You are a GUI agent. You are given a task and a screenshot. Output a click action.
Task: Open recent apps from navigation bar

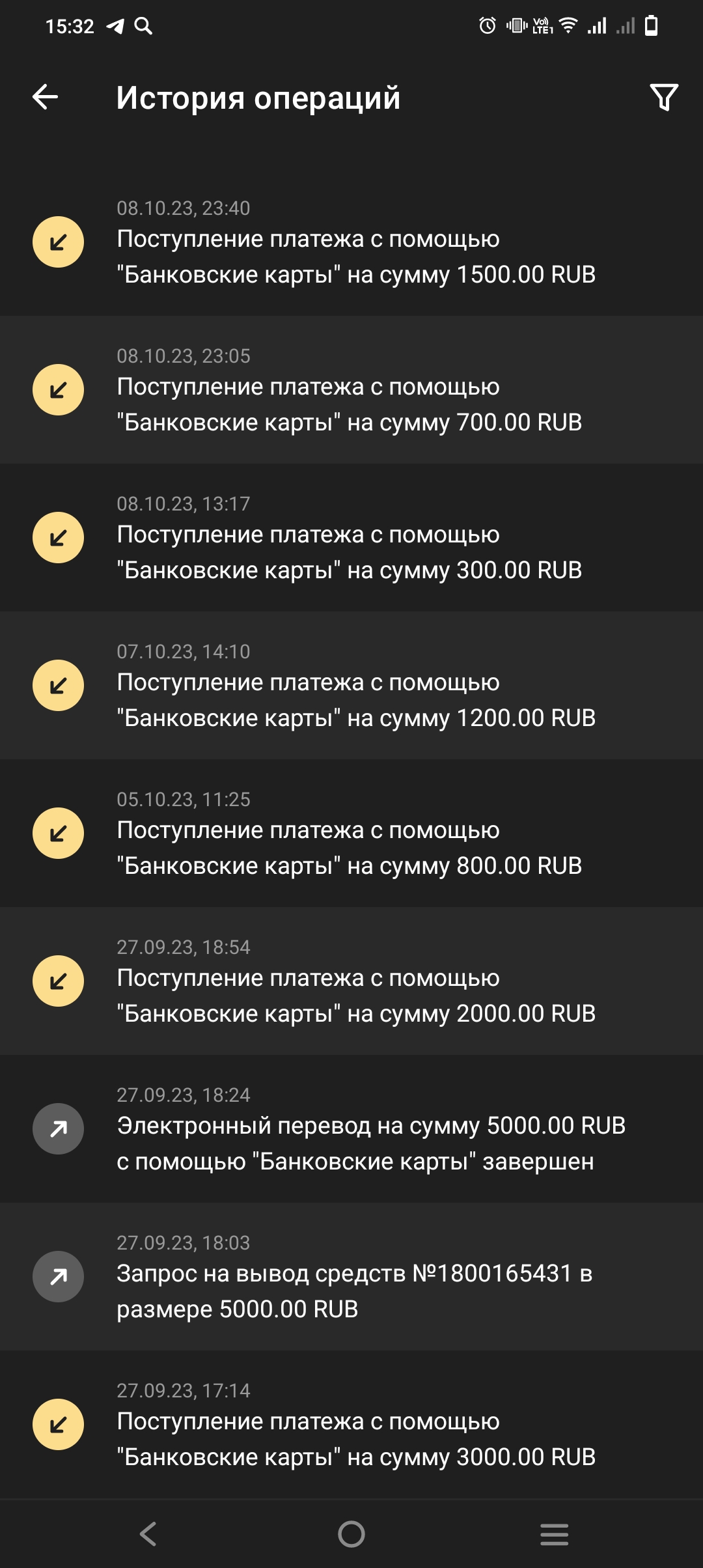555,1534
